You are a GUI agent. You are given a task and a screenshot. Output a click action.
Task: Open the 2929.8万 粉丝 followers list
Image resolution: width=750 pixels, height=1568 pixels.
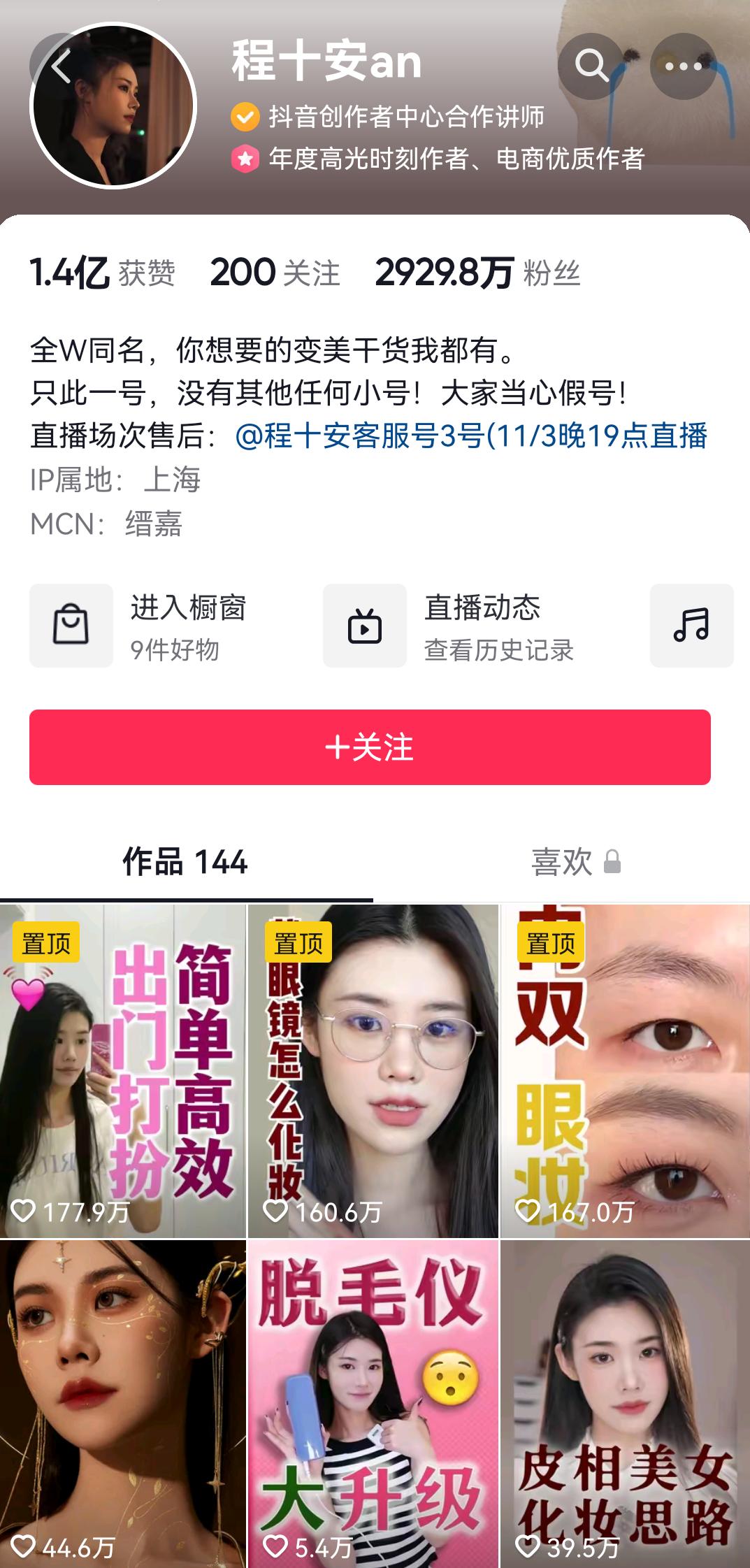pyautogui.click(x=477, y=273)
